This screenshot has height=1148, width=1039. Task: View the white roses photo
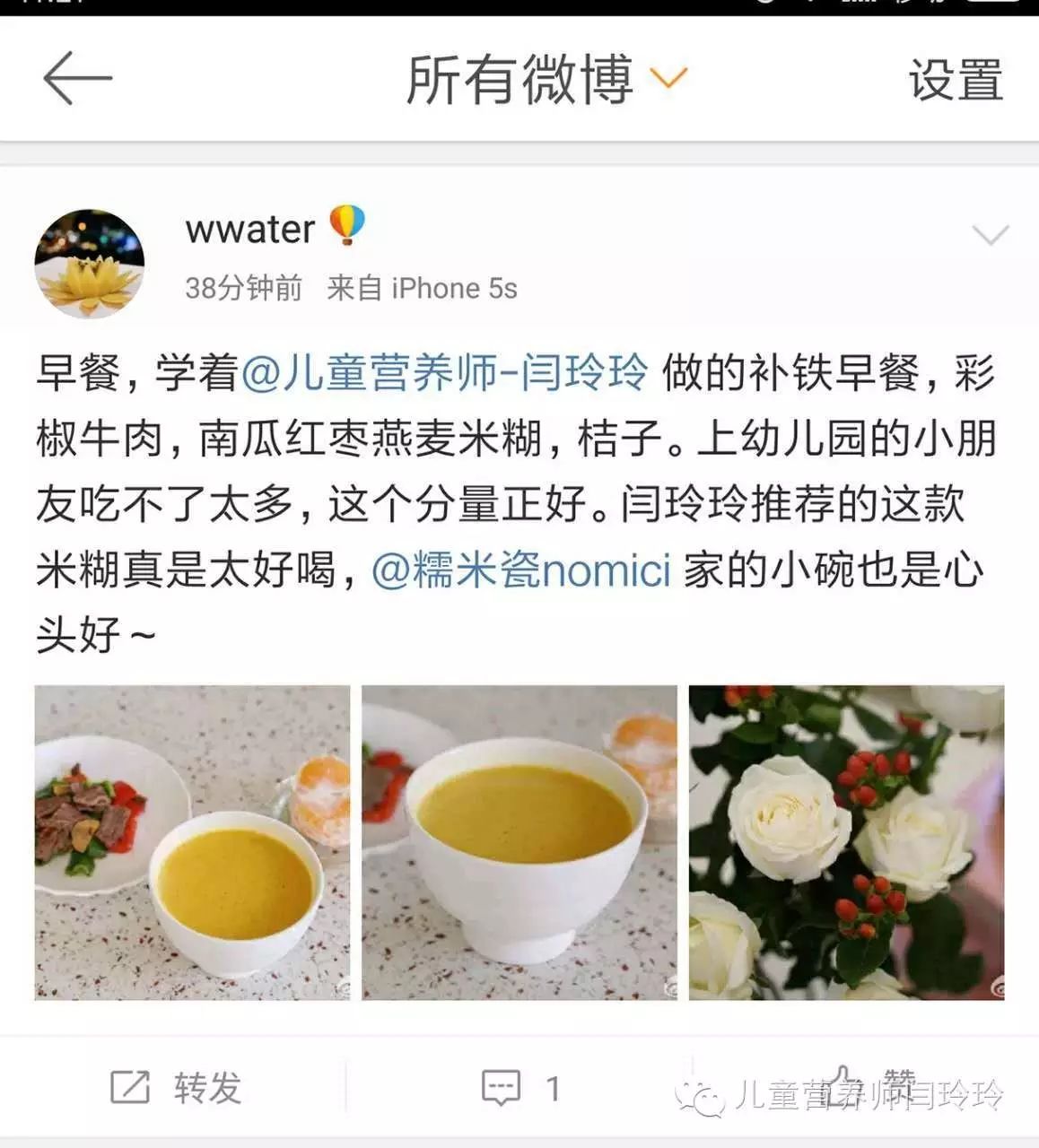[846, 842]
